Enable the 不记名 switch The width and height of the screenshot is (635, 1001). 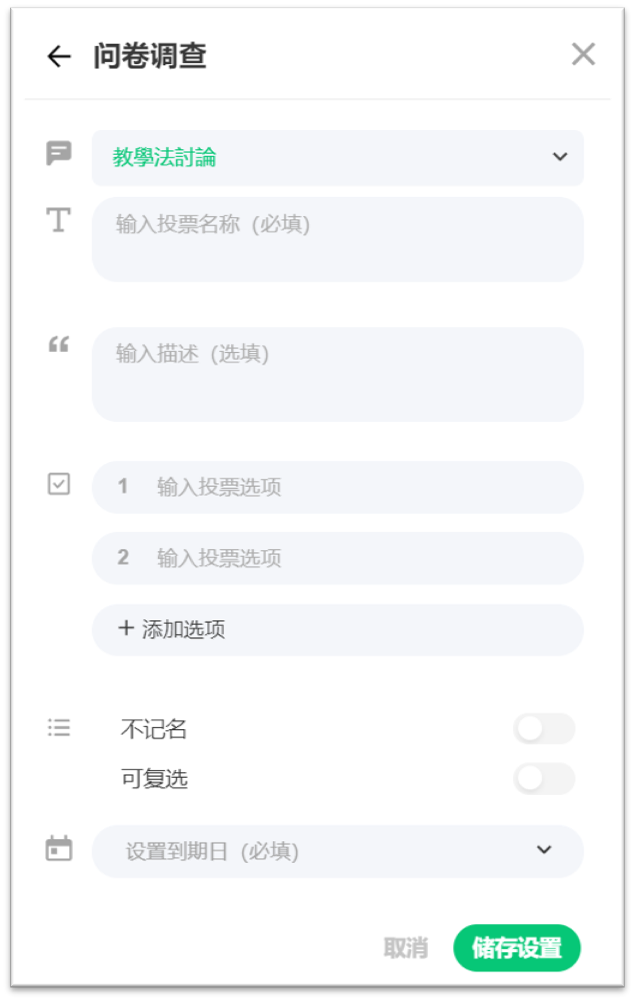coord(544,729)
